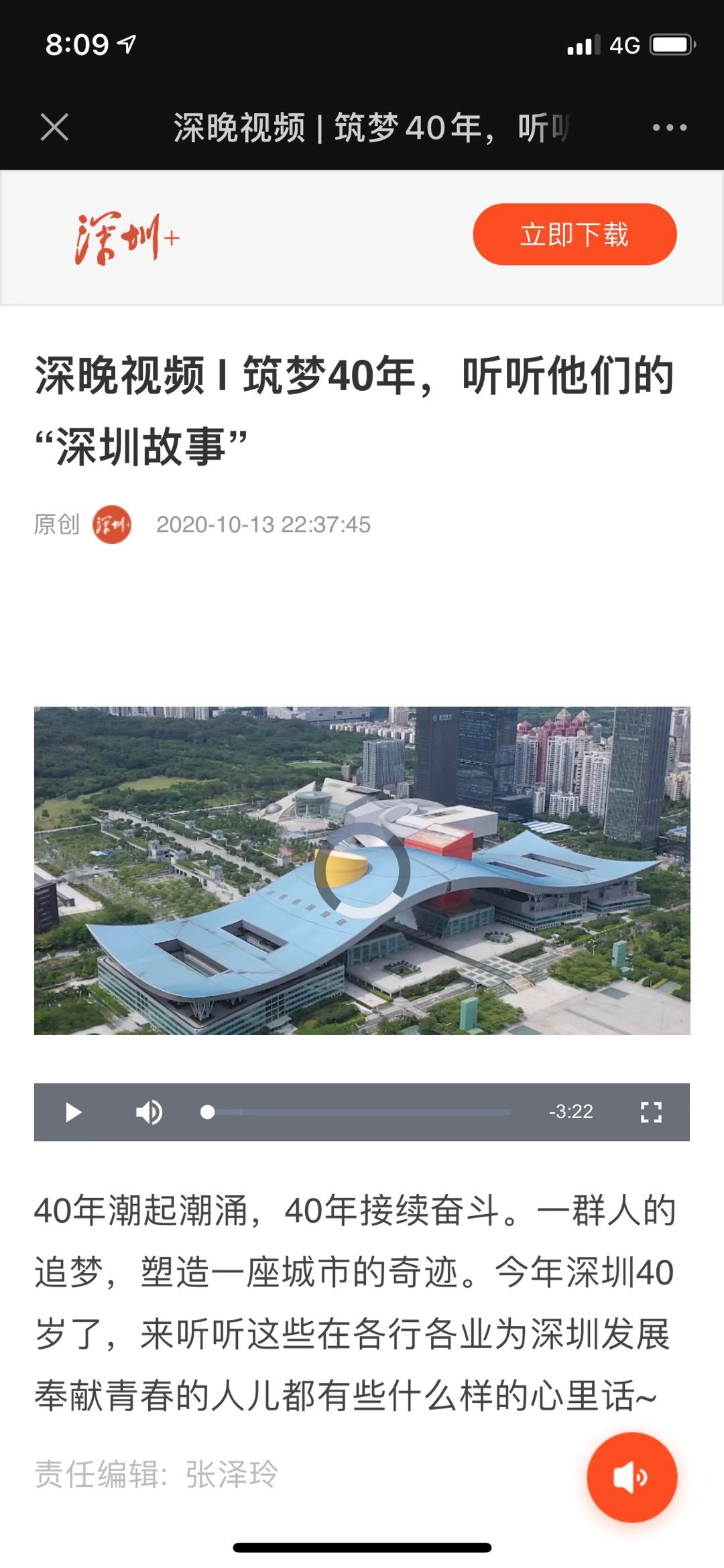Open the video preview of Shenzhen

point(362,870)
